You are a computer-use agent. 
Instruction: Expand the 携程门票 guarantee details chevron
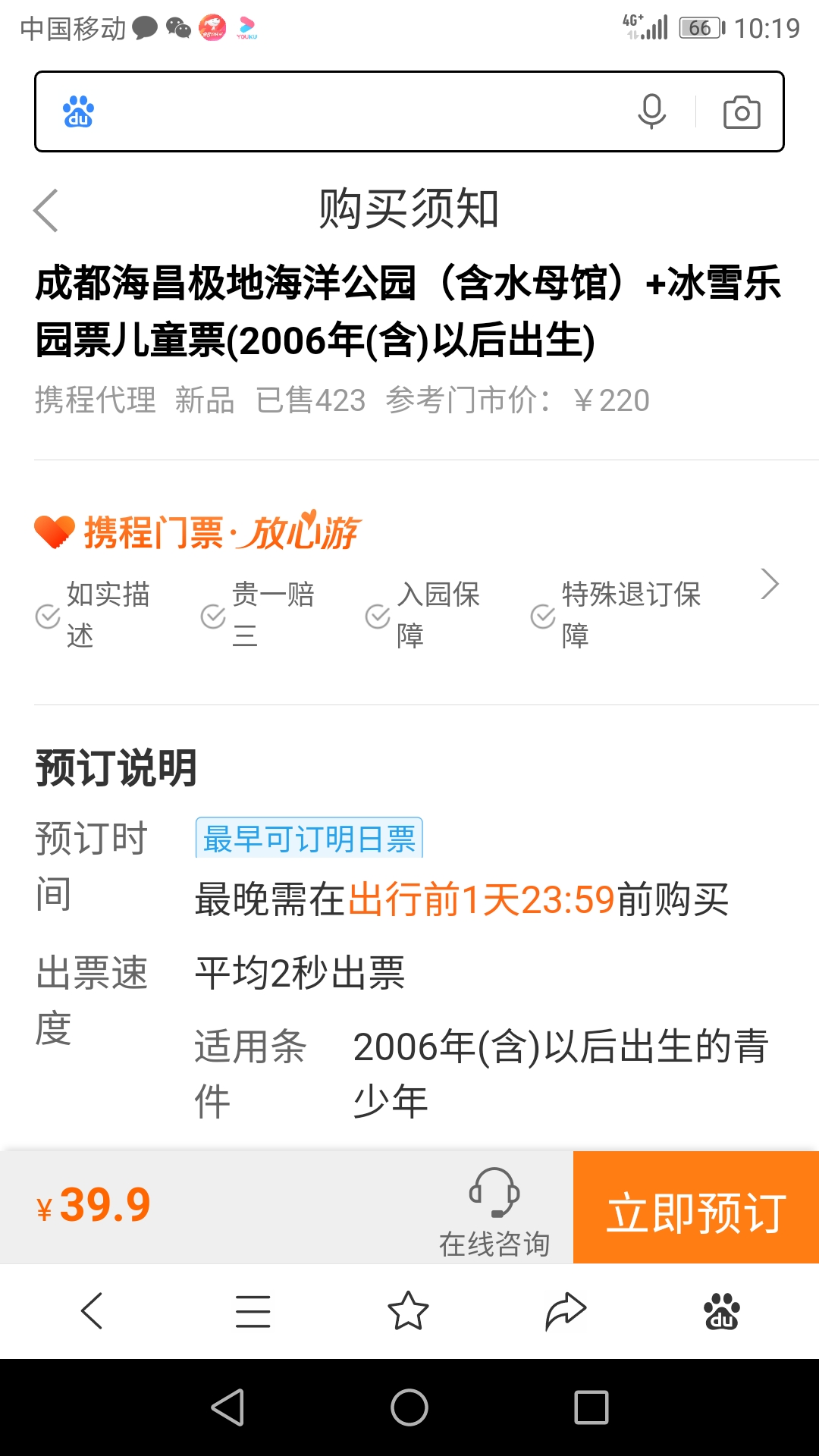tap(770, 584)
